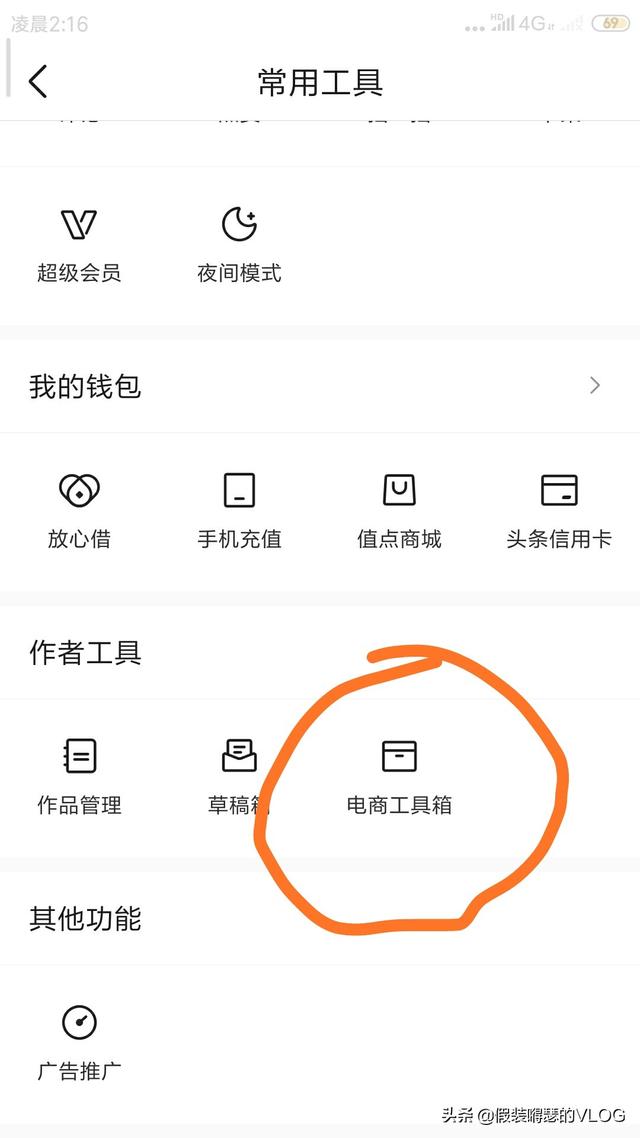
Task: Open 作品管理 works management
Action: pos(79,776)
